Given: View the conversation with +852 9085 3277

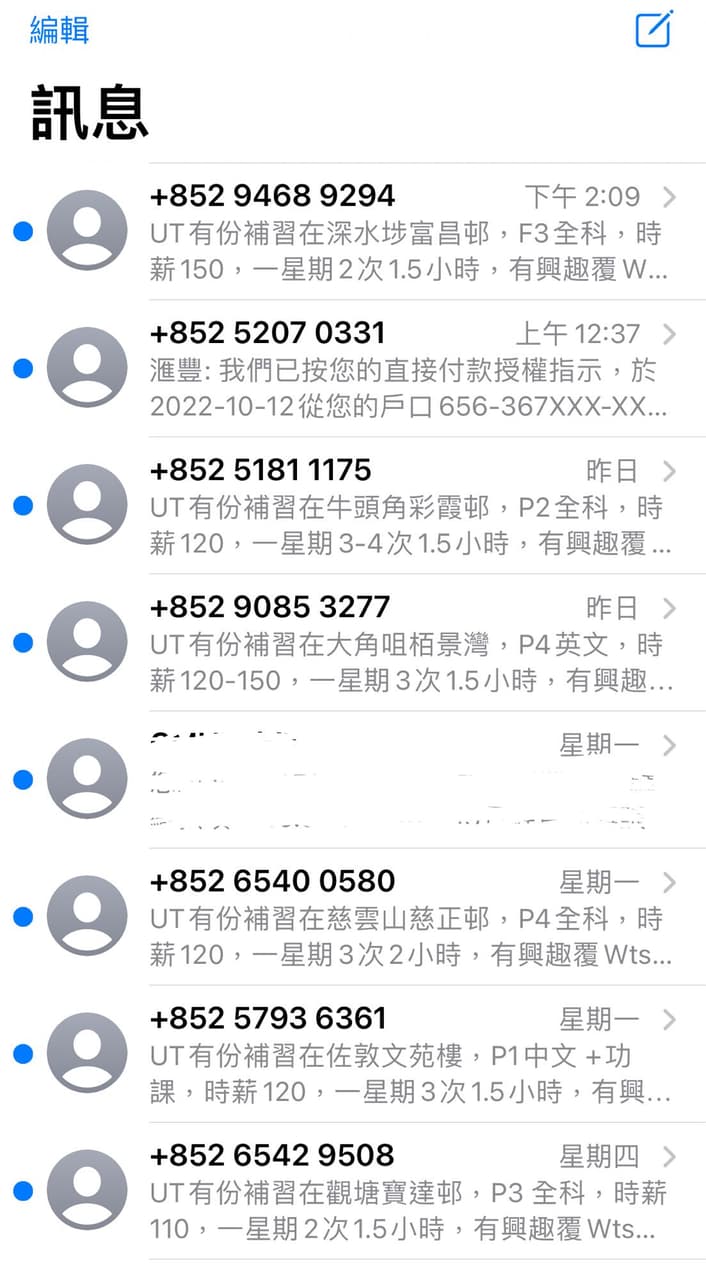Looking at the screenshot, I should (410, 643).
